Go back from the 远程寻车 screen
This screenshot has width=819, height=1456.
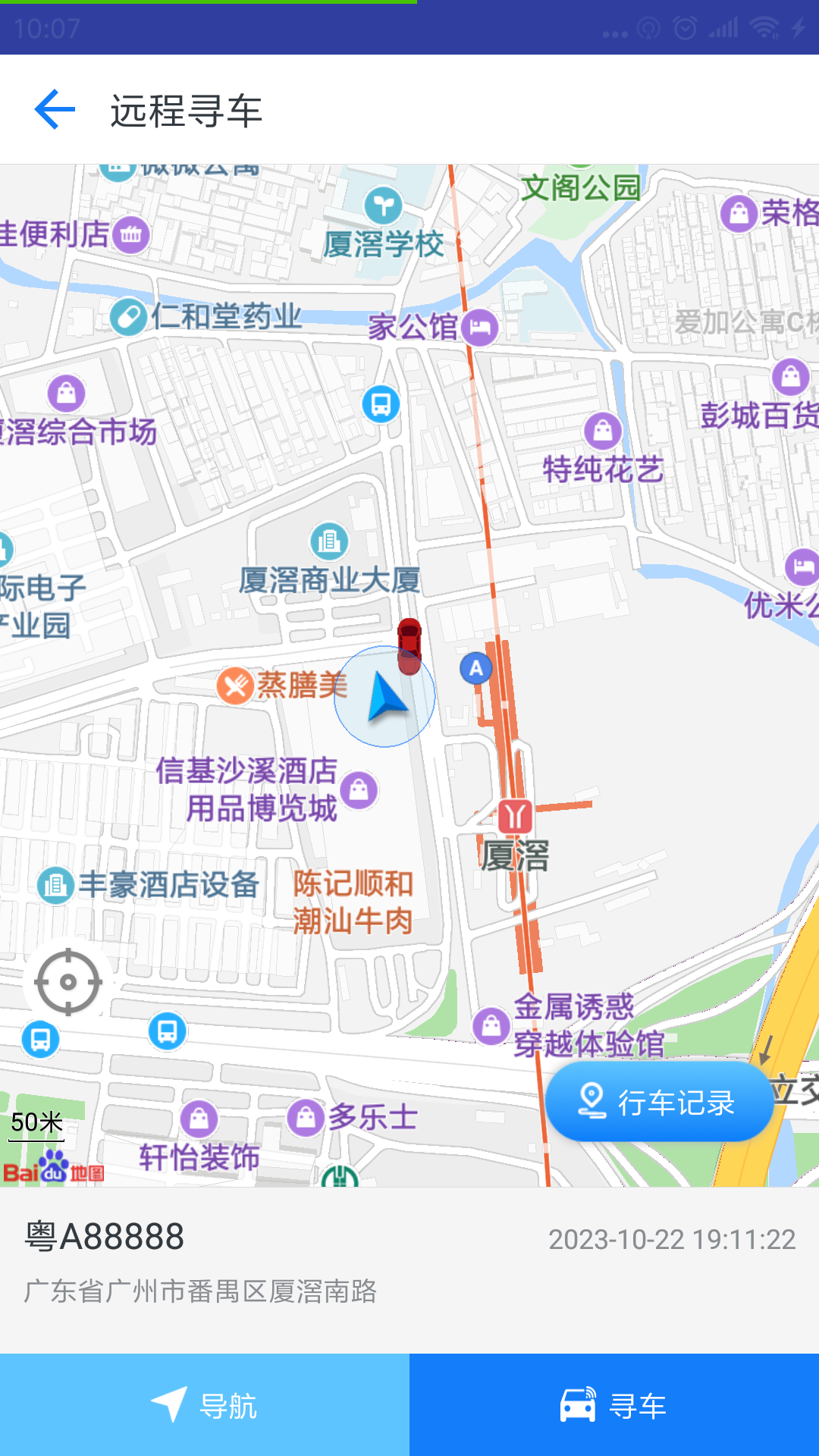coord(55,110)
